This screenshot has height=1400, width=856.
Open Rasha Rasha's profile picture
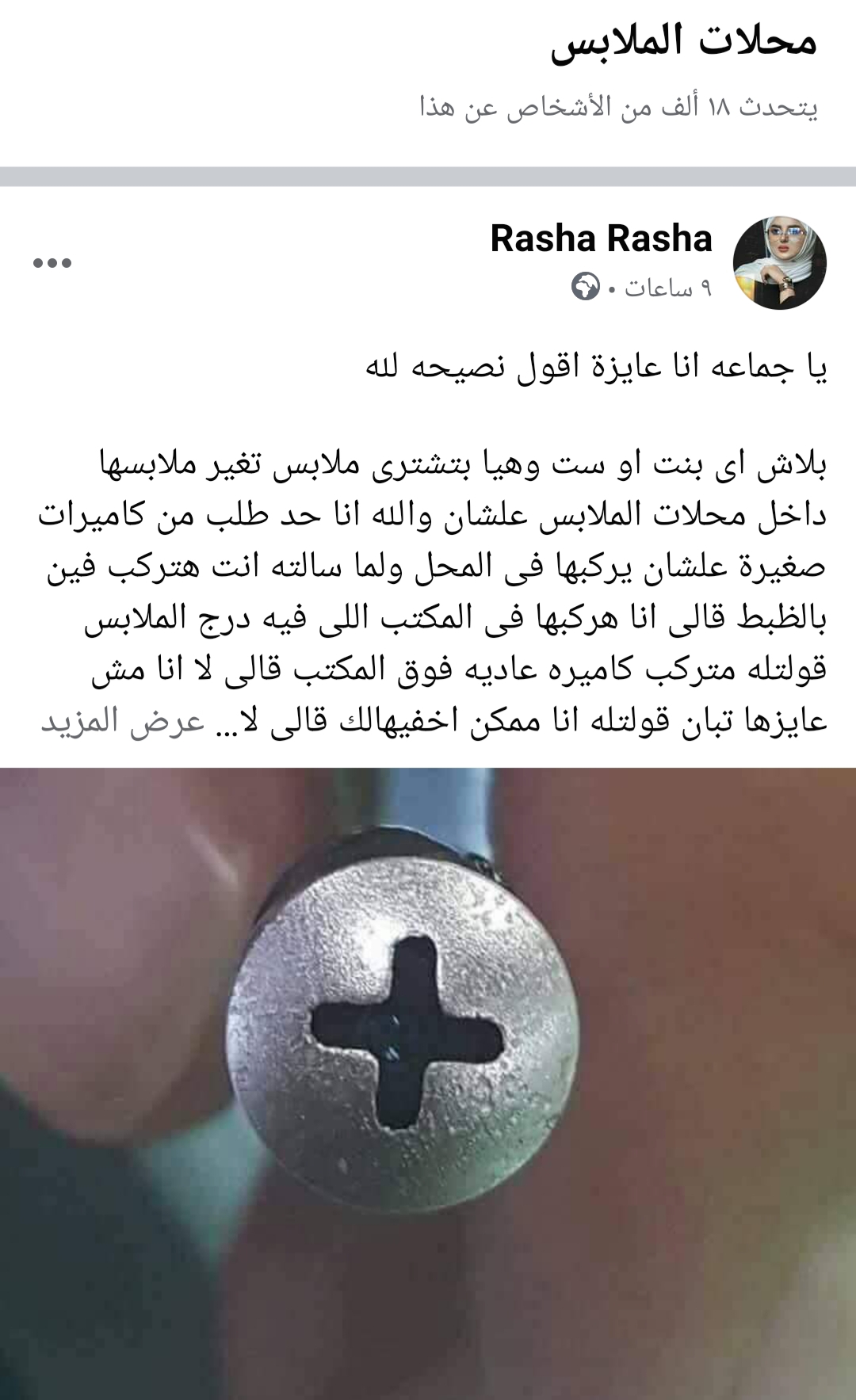coord(780,261)
